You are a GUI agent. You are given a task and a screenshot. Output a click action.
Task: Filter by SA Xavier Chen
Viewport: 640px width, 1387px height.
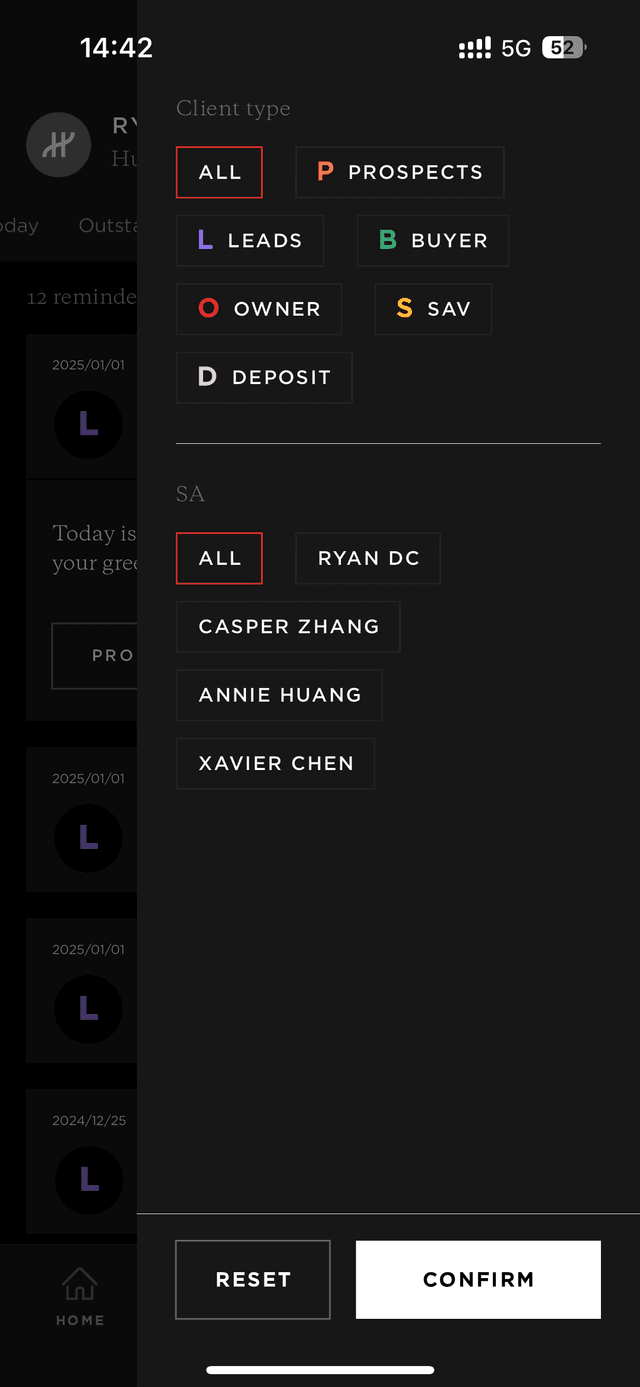tap(275, 763)
